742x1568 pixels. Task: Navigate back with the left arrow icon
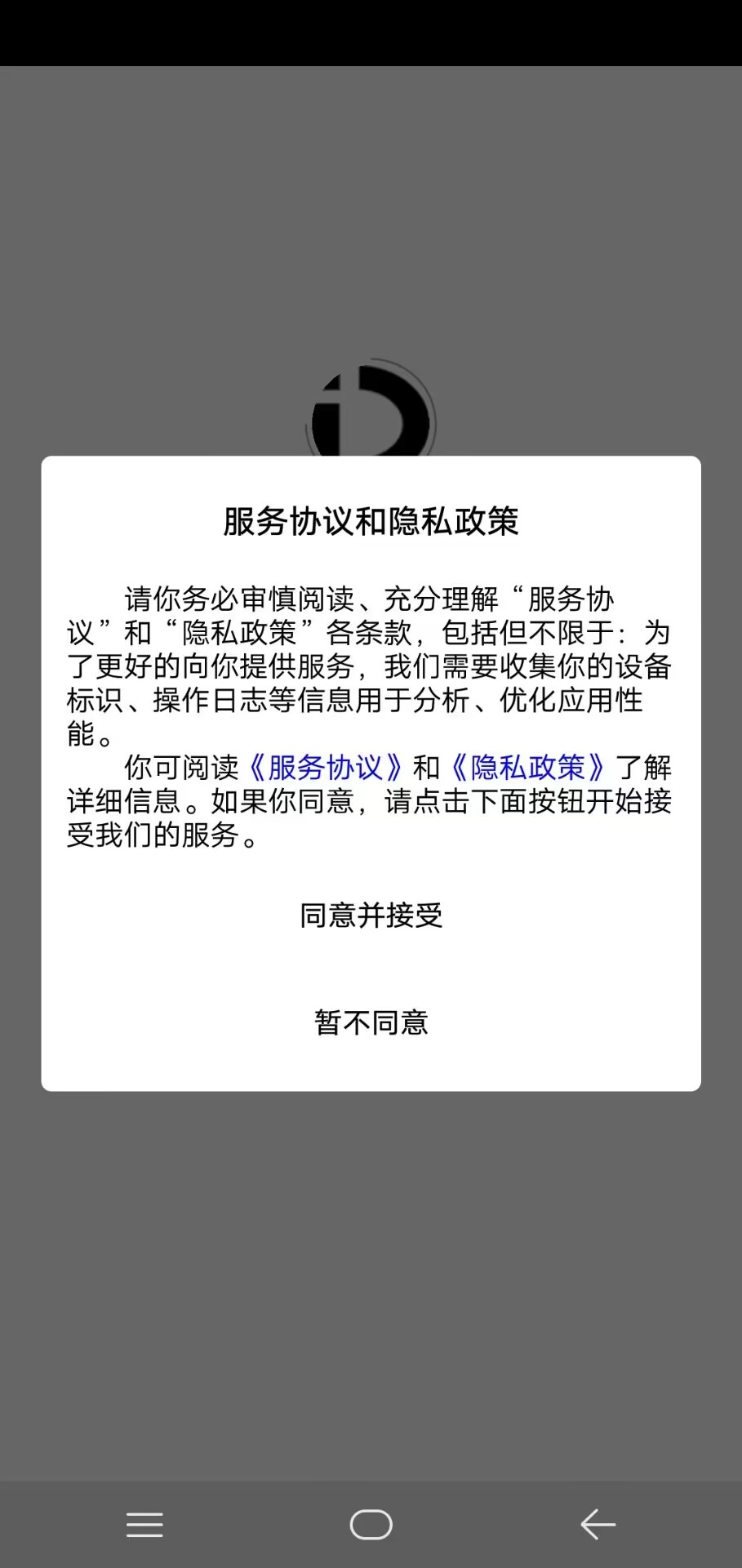coord(597,1524)
